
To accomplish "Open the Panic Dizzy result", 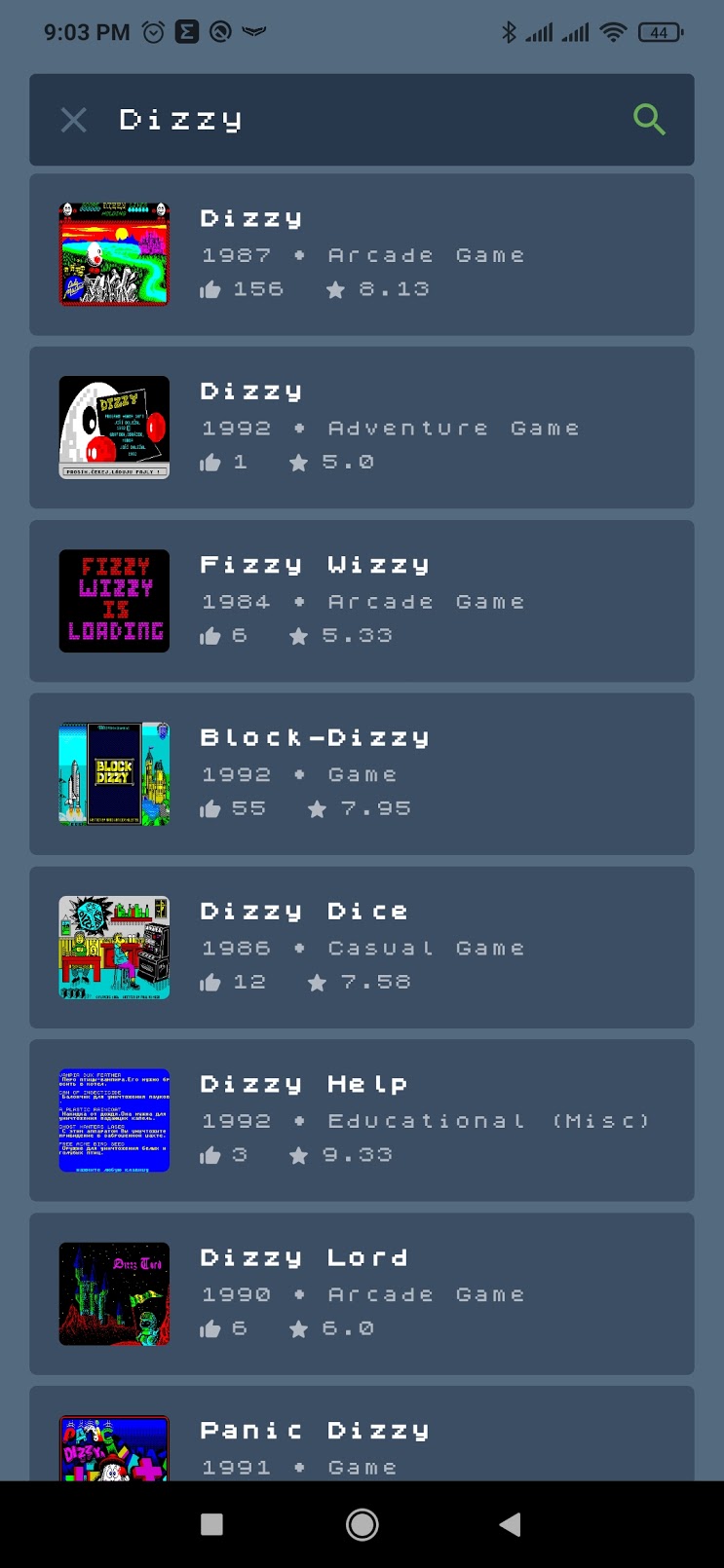I will coord(362,1434).
